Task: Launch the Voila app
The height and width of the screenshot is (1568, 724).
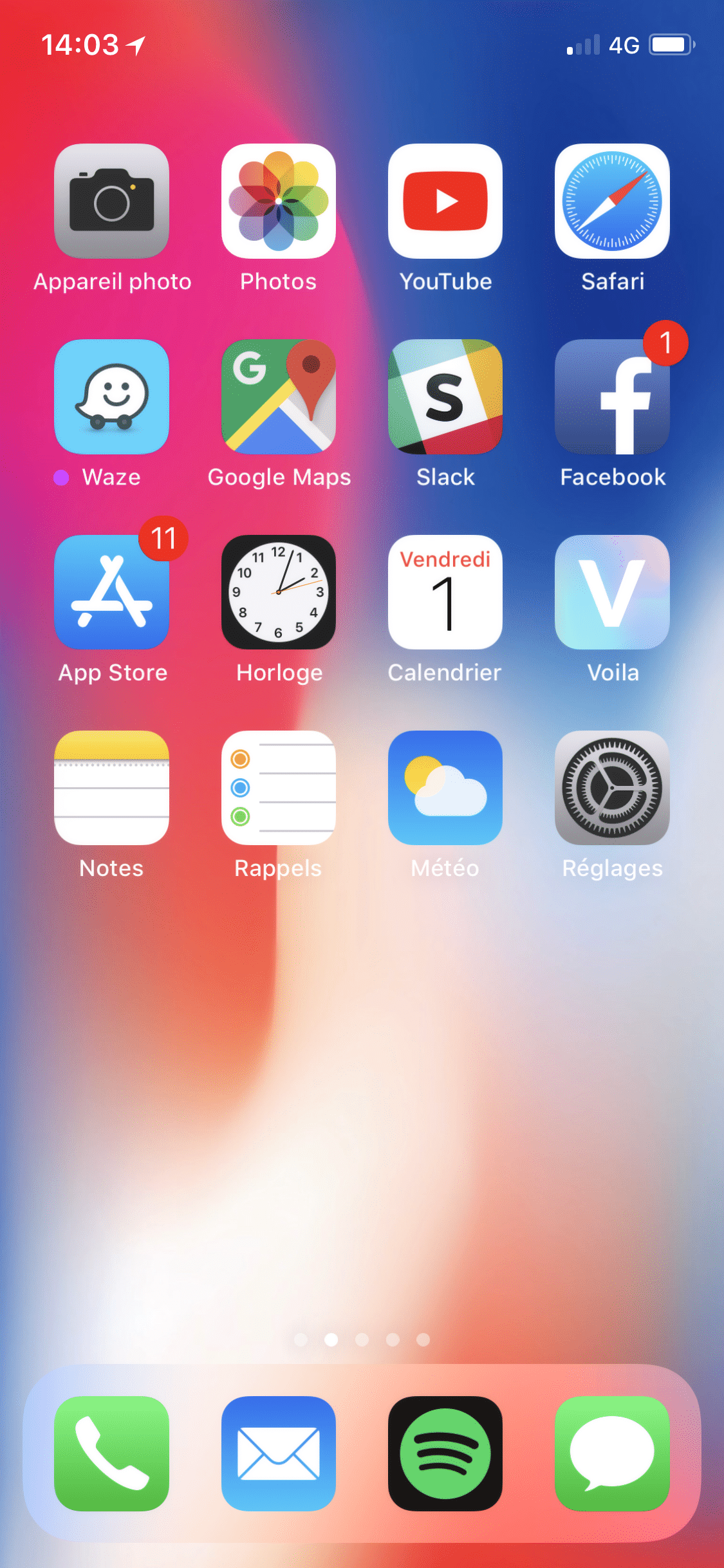Action: 612,592
